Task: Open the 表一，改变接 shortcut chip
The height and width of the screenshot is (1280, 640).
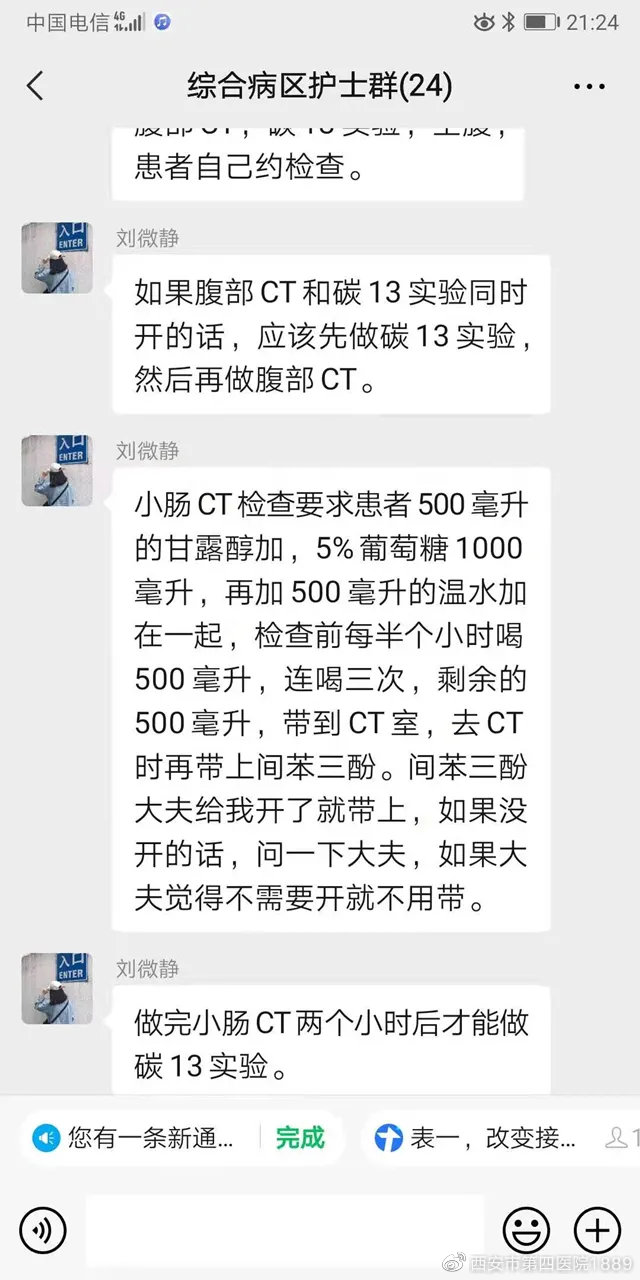Action: tap(475, 1138)
